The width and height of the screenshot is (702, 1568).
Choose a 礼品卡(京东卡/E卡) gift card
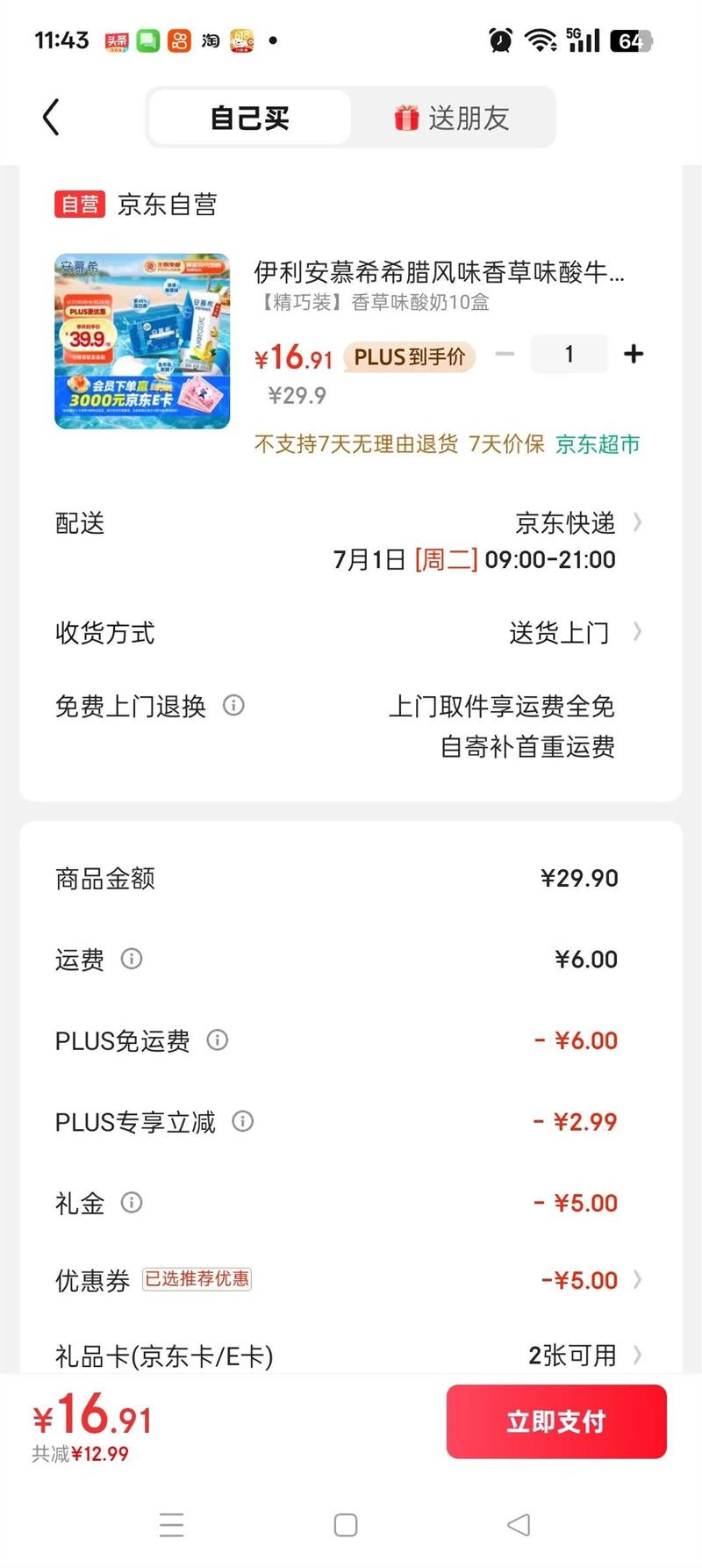[584, 1356]
